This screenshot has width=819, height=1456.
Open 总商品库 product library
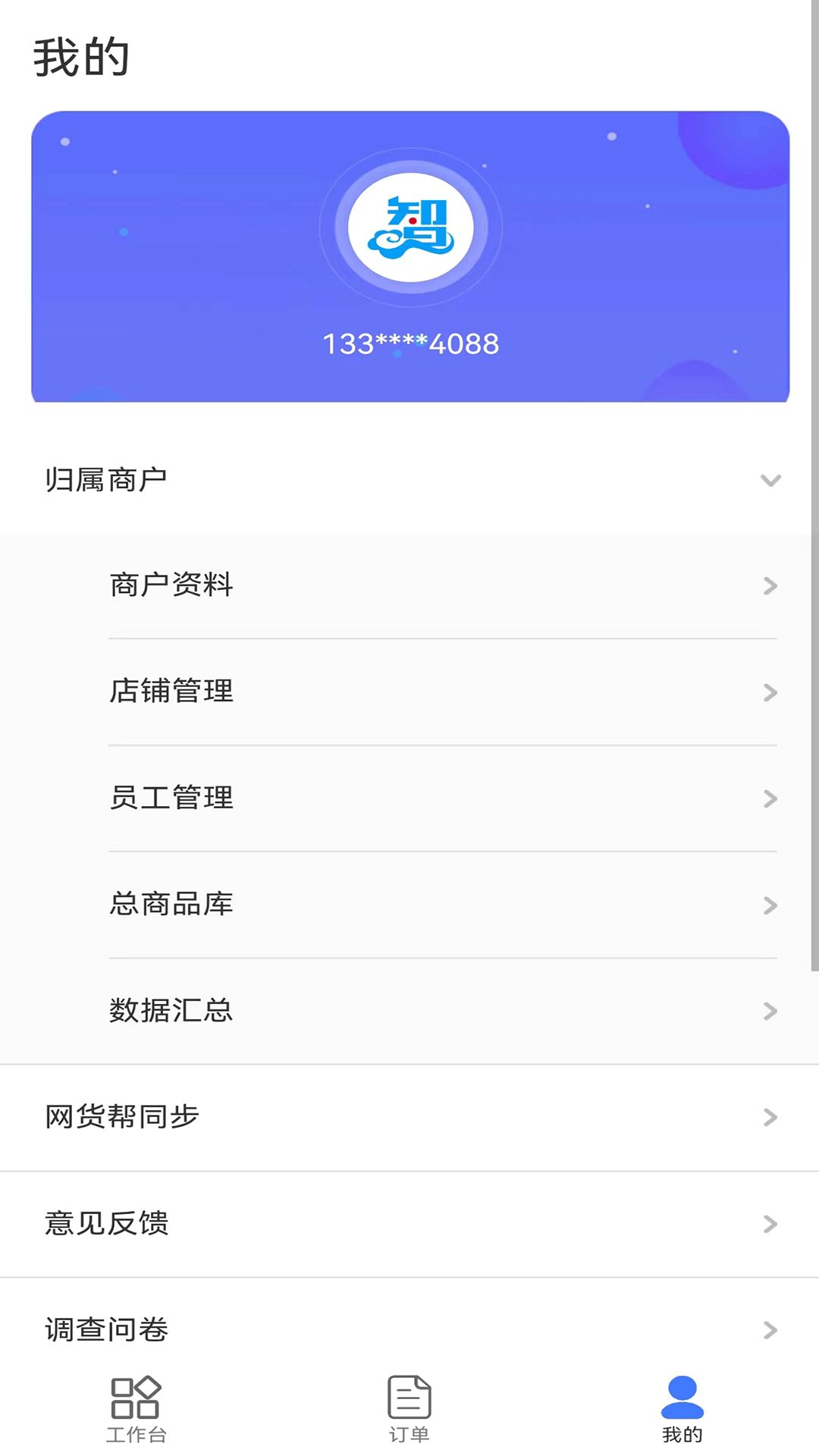click(172, 905)
